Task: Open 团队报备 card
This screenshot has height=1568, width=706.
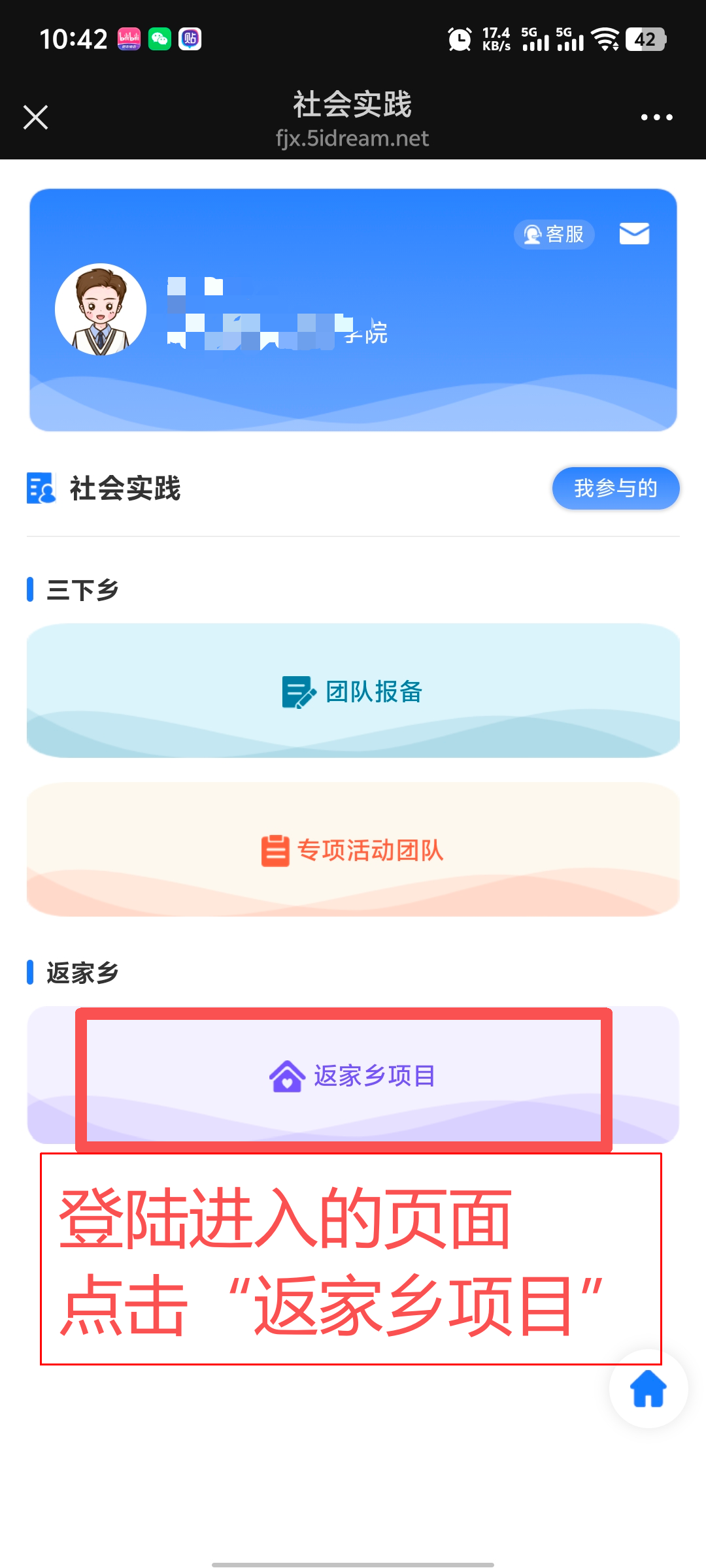Action: pyautogui.click(x=353, y=691)
